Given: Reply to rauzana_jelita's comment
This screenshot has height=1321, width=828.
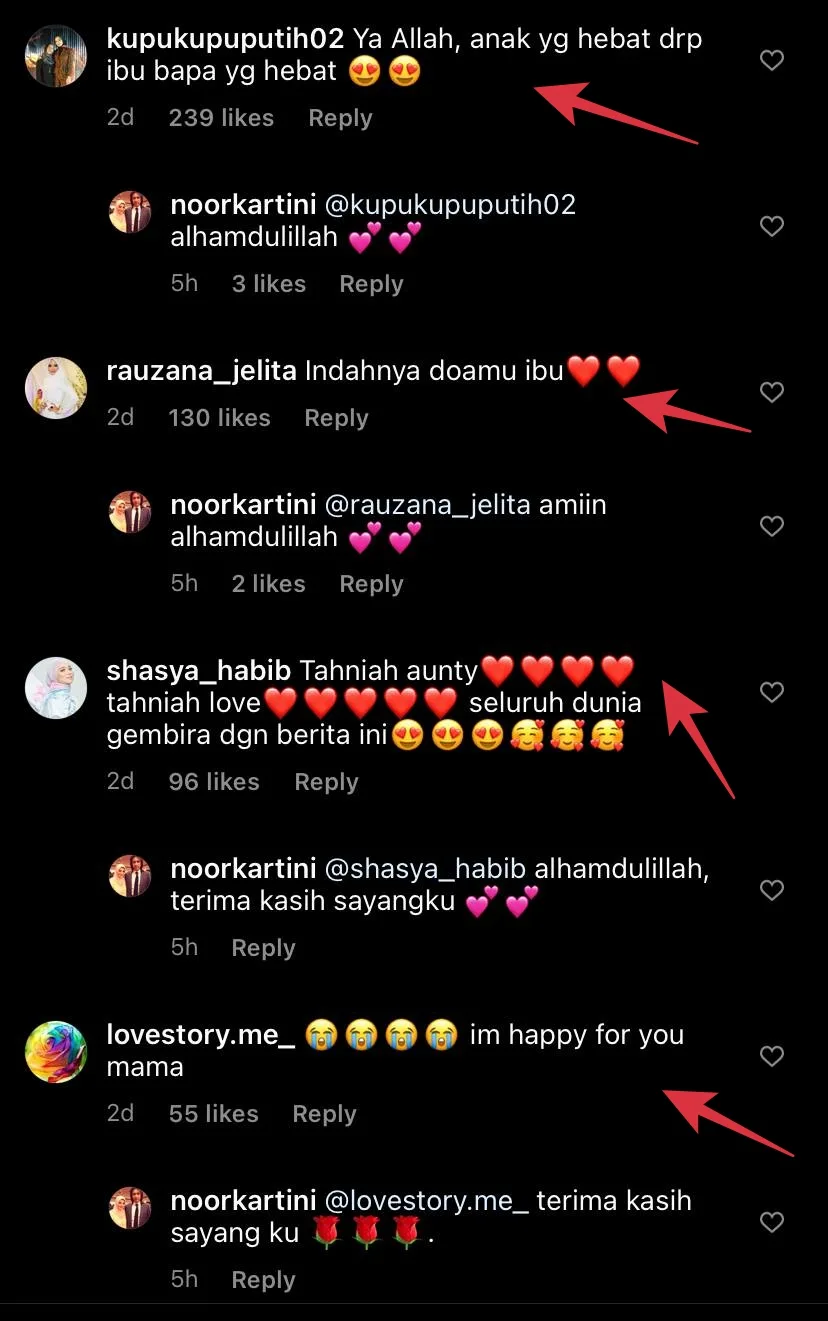Looking at the screenshot, I should pyautogui.click(x=336, y=418).
